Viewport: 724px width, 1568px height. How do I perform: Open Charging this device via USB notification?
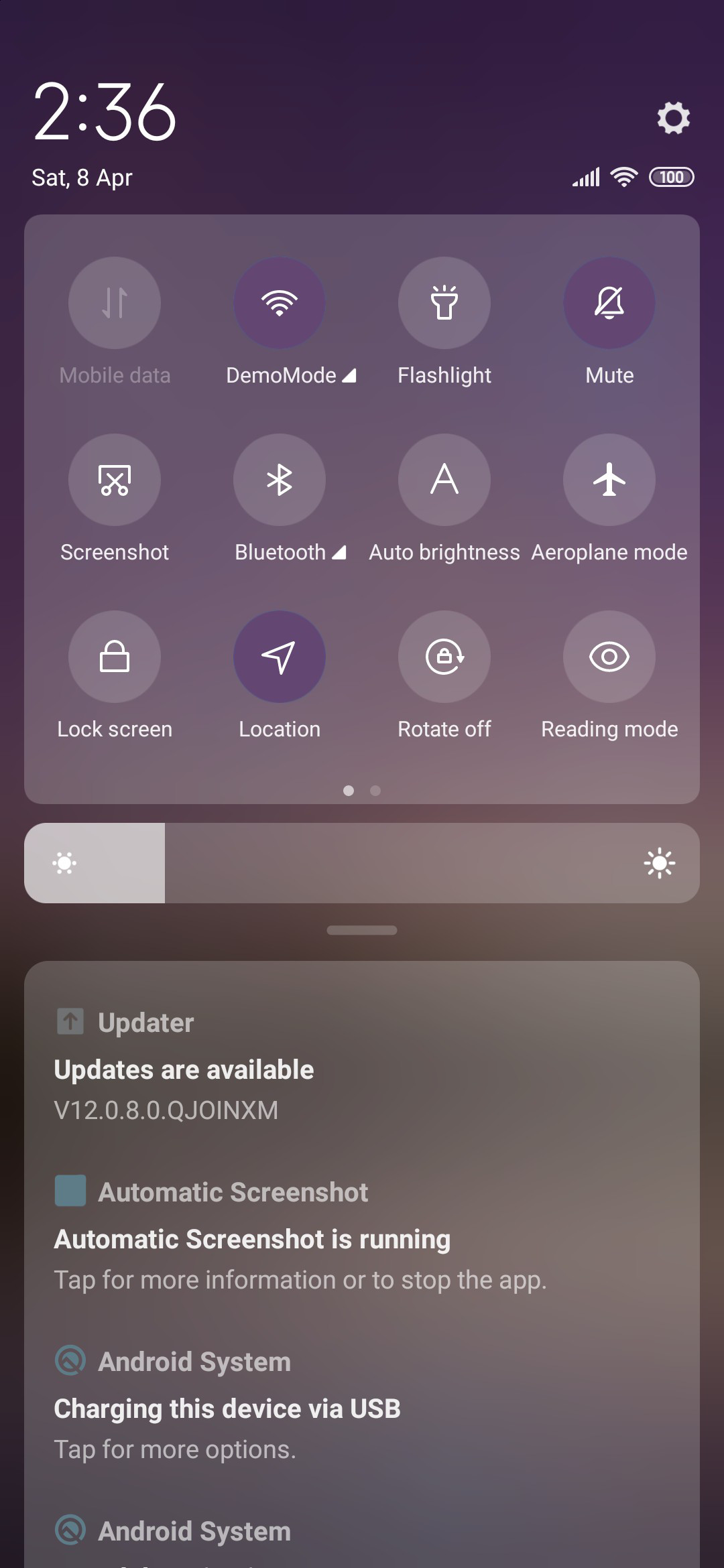pos(362,1404)
